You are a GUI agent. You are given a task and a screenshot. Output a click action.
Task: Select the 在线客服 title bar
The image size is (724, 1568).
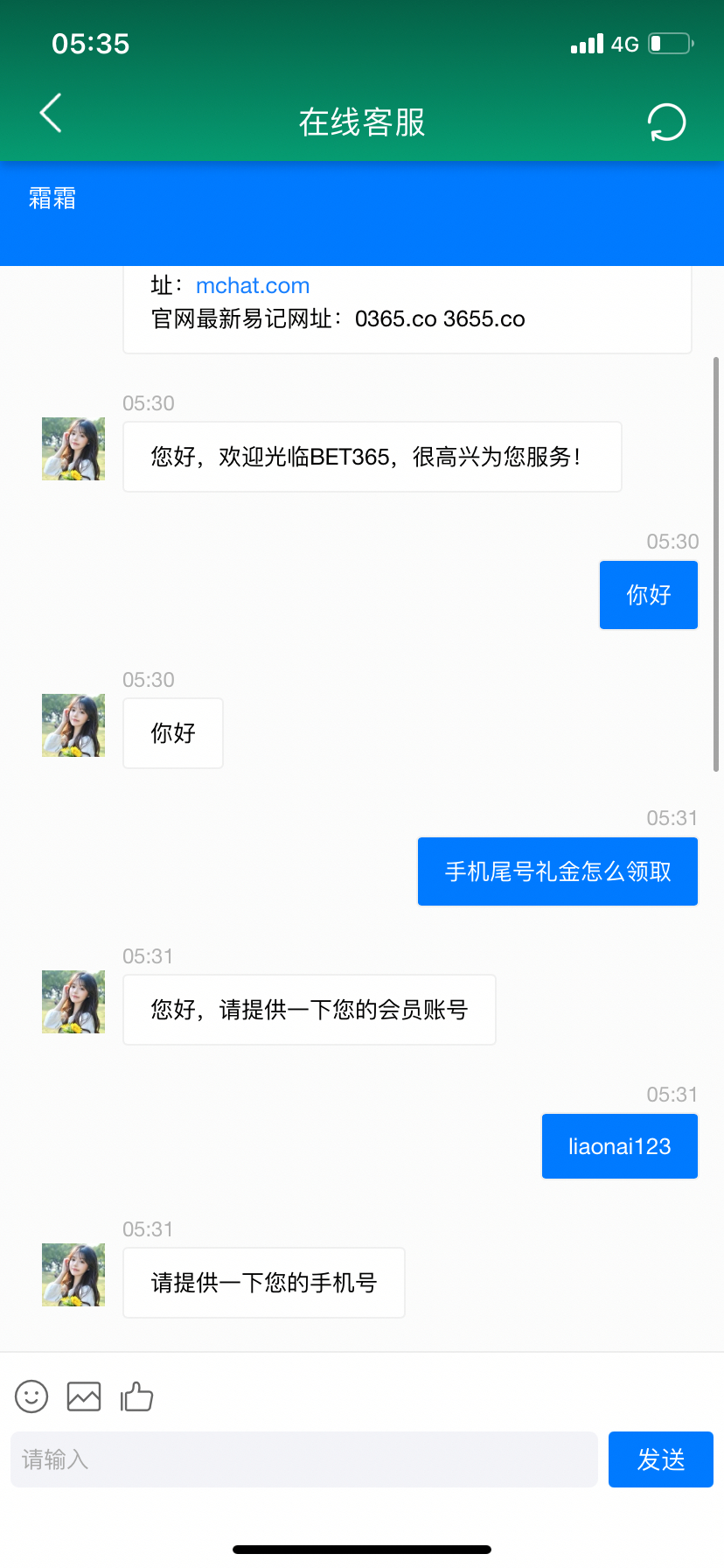[x=361, y=122]
